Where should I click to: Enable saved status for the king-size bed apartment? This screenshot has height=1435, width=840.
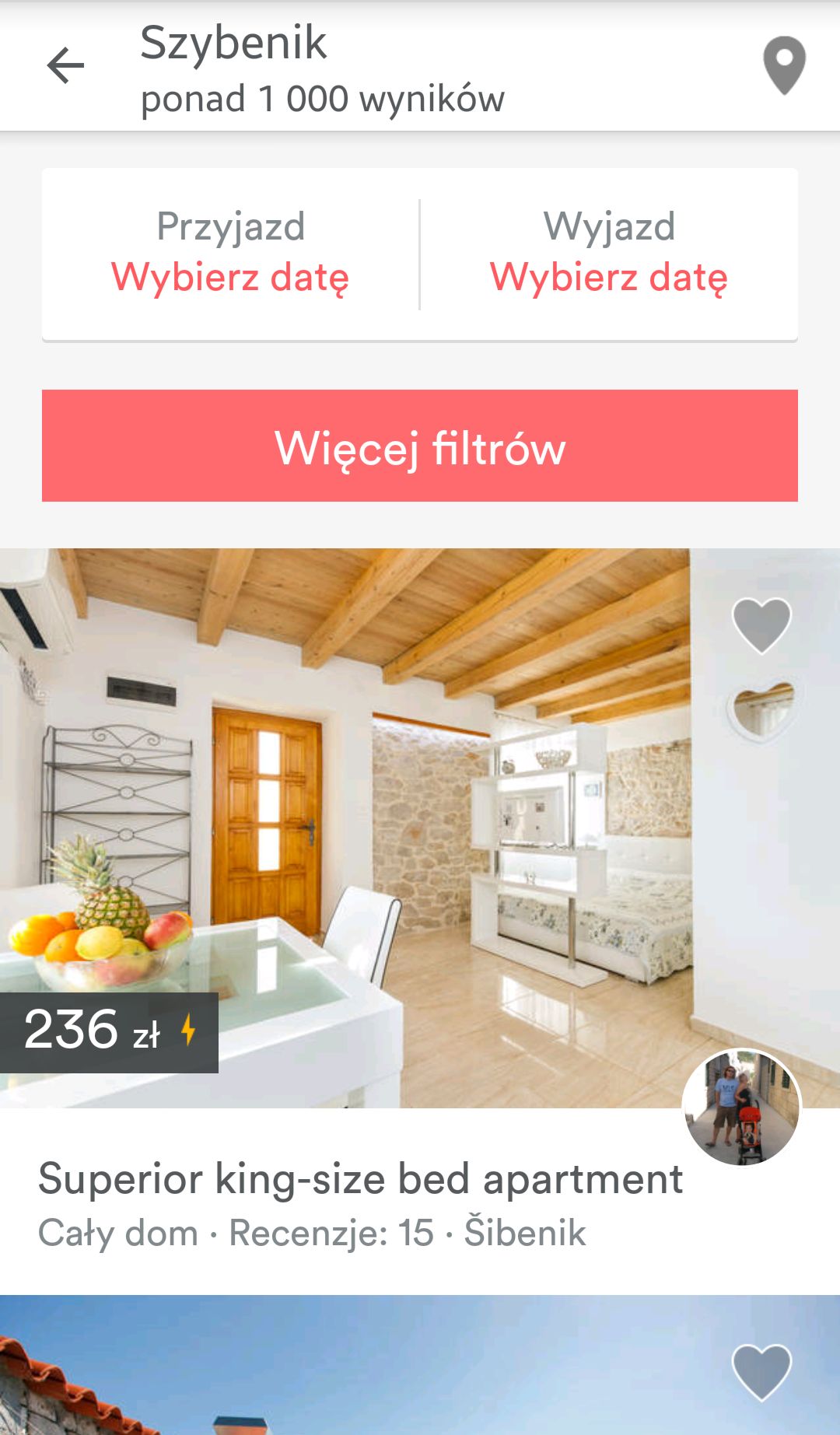coord(760,621)
